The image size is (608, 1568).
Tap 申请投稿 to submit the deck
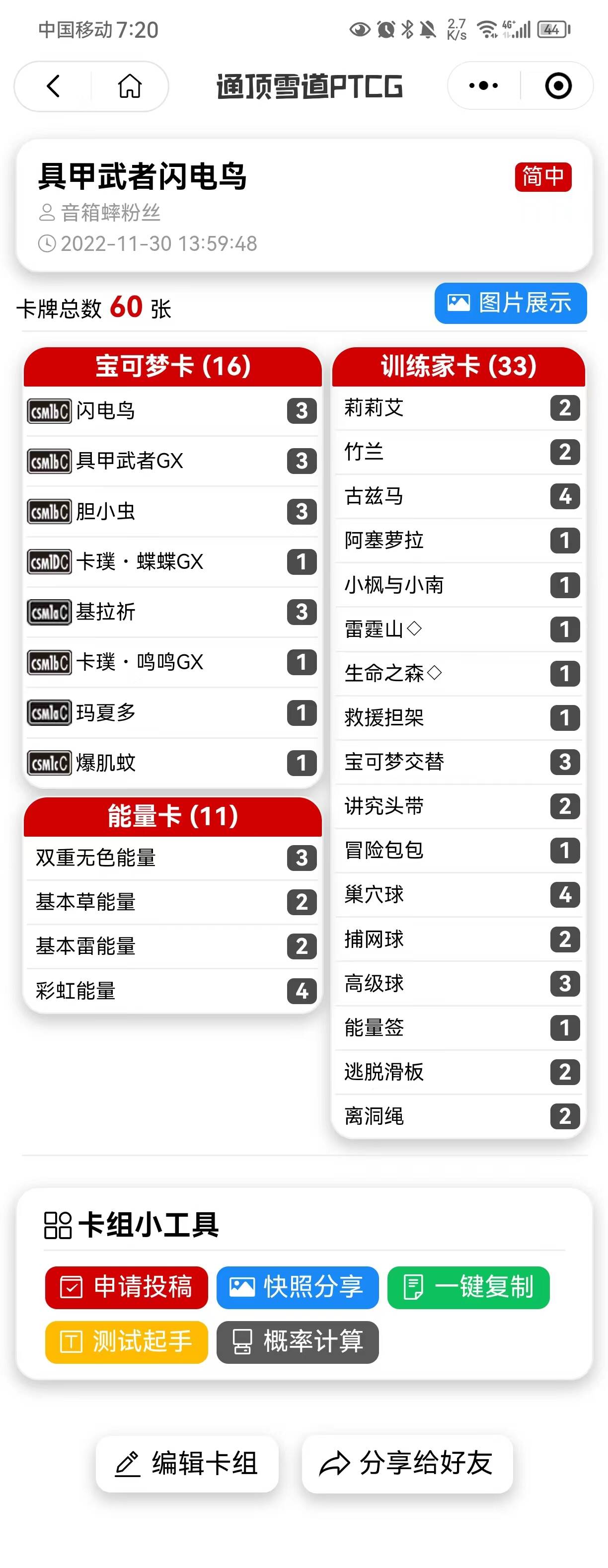pyautogui.click(x=127, y=1287)
